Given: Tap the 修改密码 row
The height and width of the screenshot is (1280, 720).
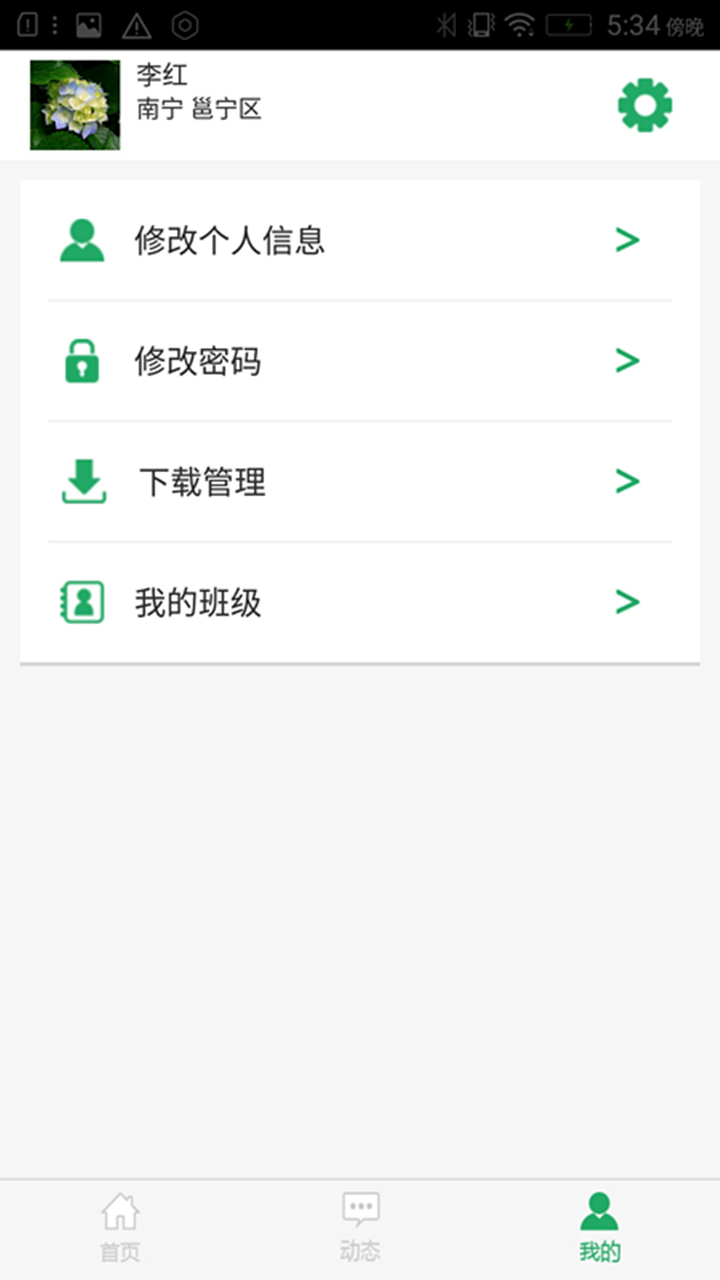Looking at the screenshot, I should click(x=200, y=362).
